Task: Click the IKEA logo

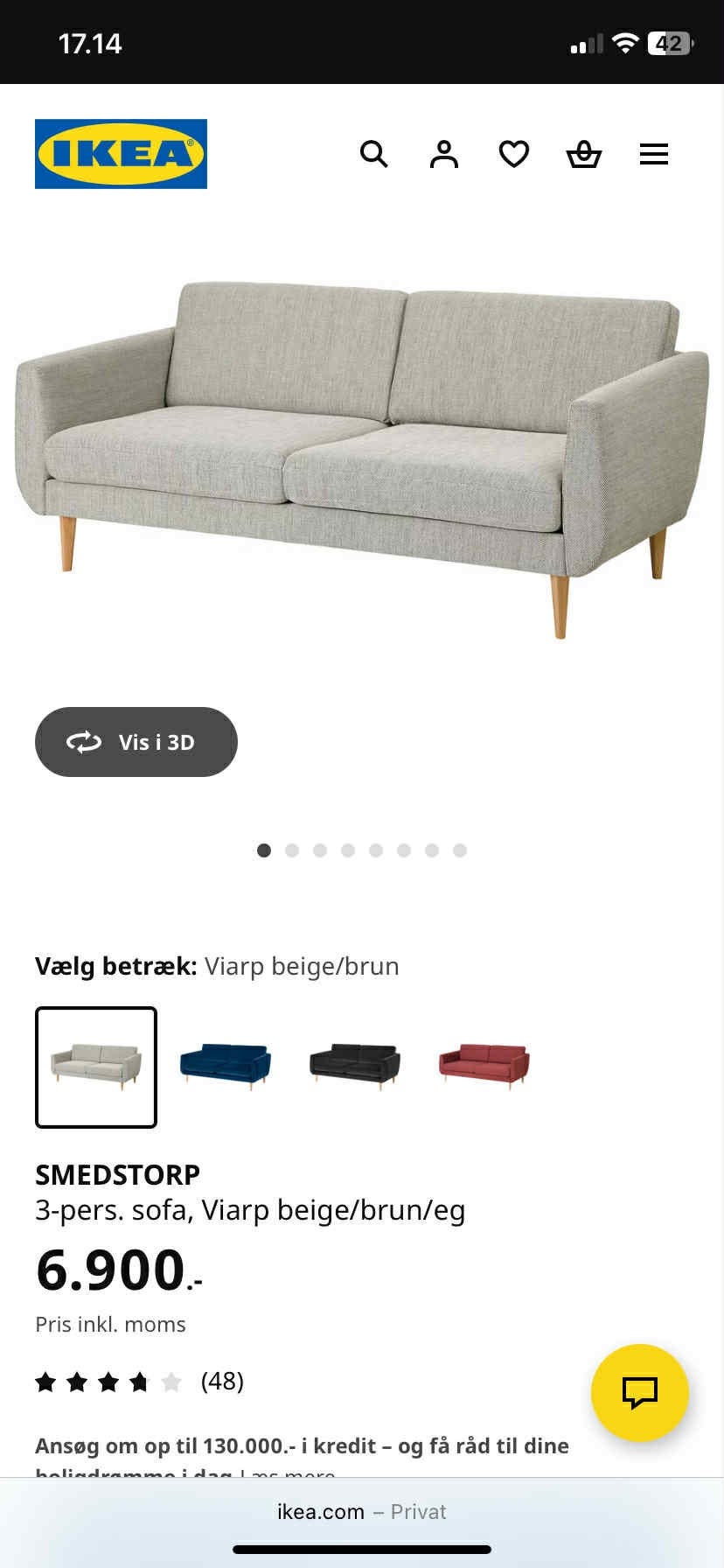Action: pyautogui.click(x=121, y=153)
